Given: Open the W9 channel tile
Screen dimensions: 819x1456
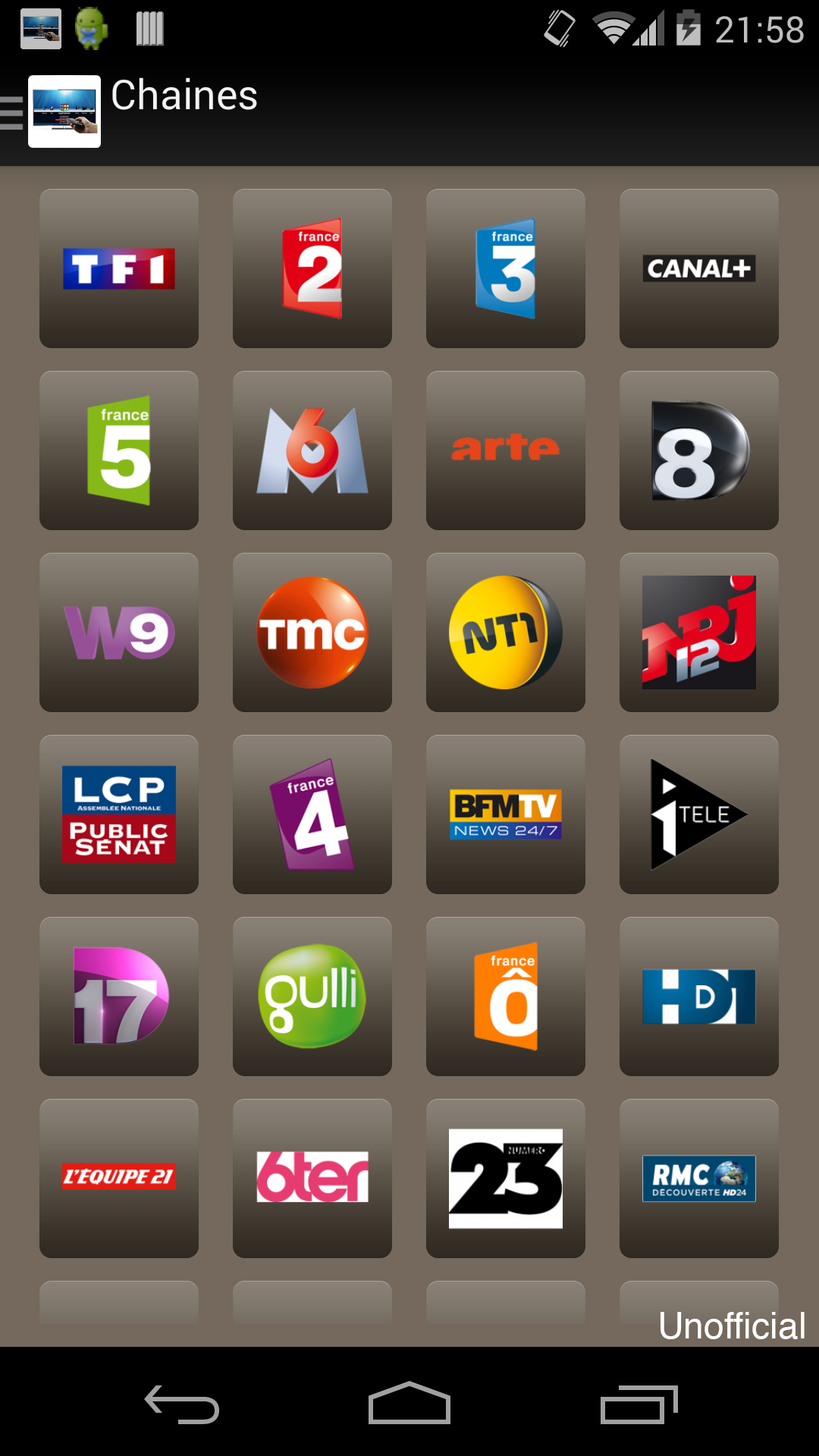Looking at the screenshot, I should tap(119, 632).
